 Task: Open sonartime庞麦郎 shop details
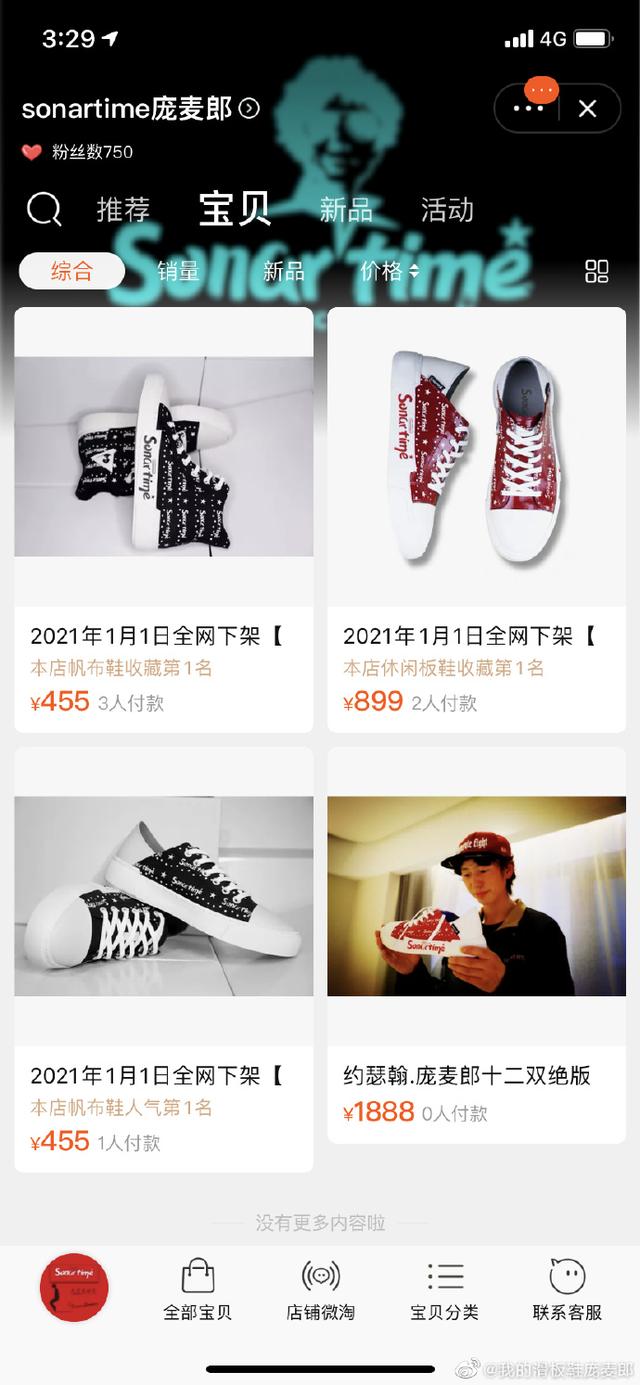coord(140,108)
